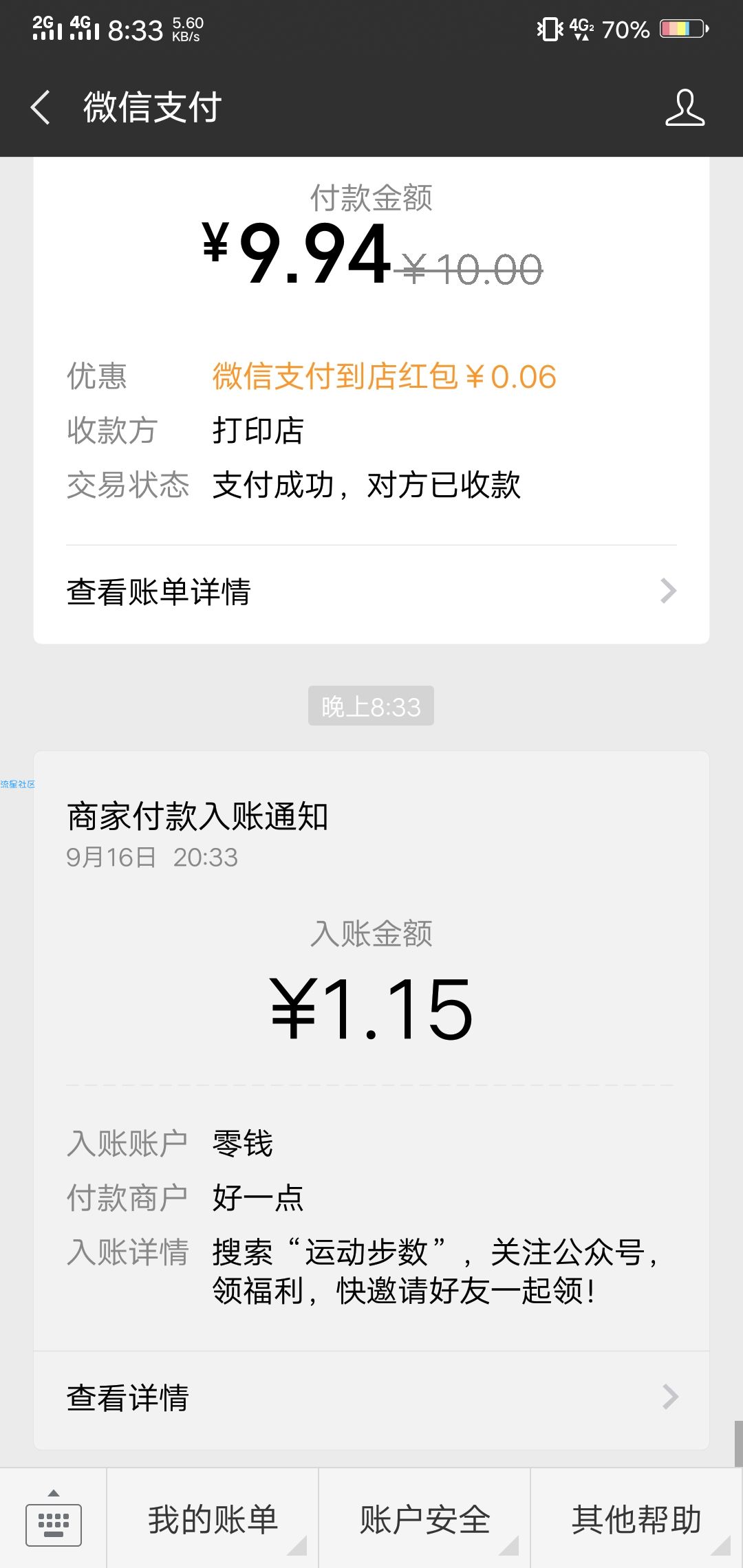Viewport: 743px width, 1568px height.
Task: Open the 账户安全 menu
Action: point(424,1518)
